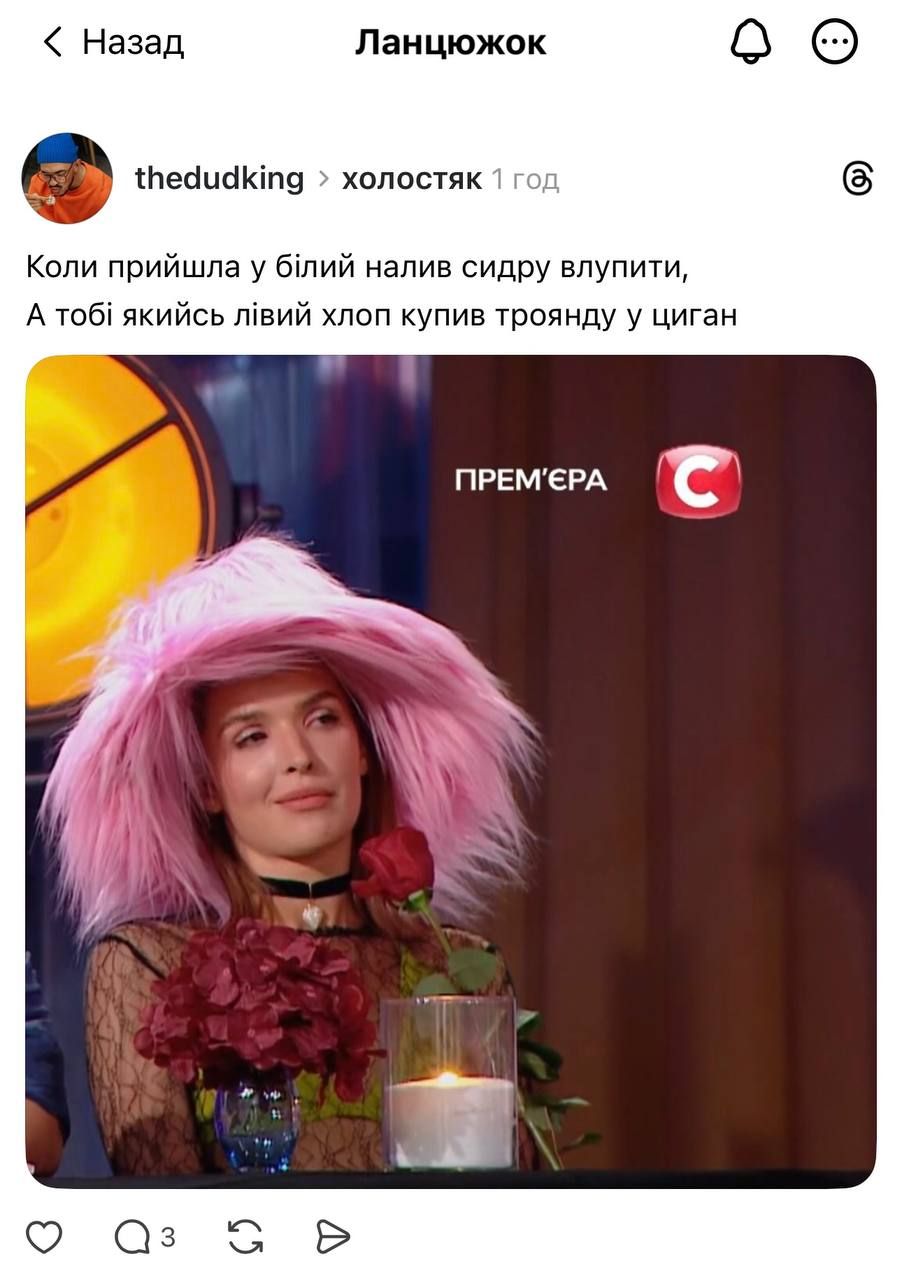Open the post image with pink hat

[450, 770]
